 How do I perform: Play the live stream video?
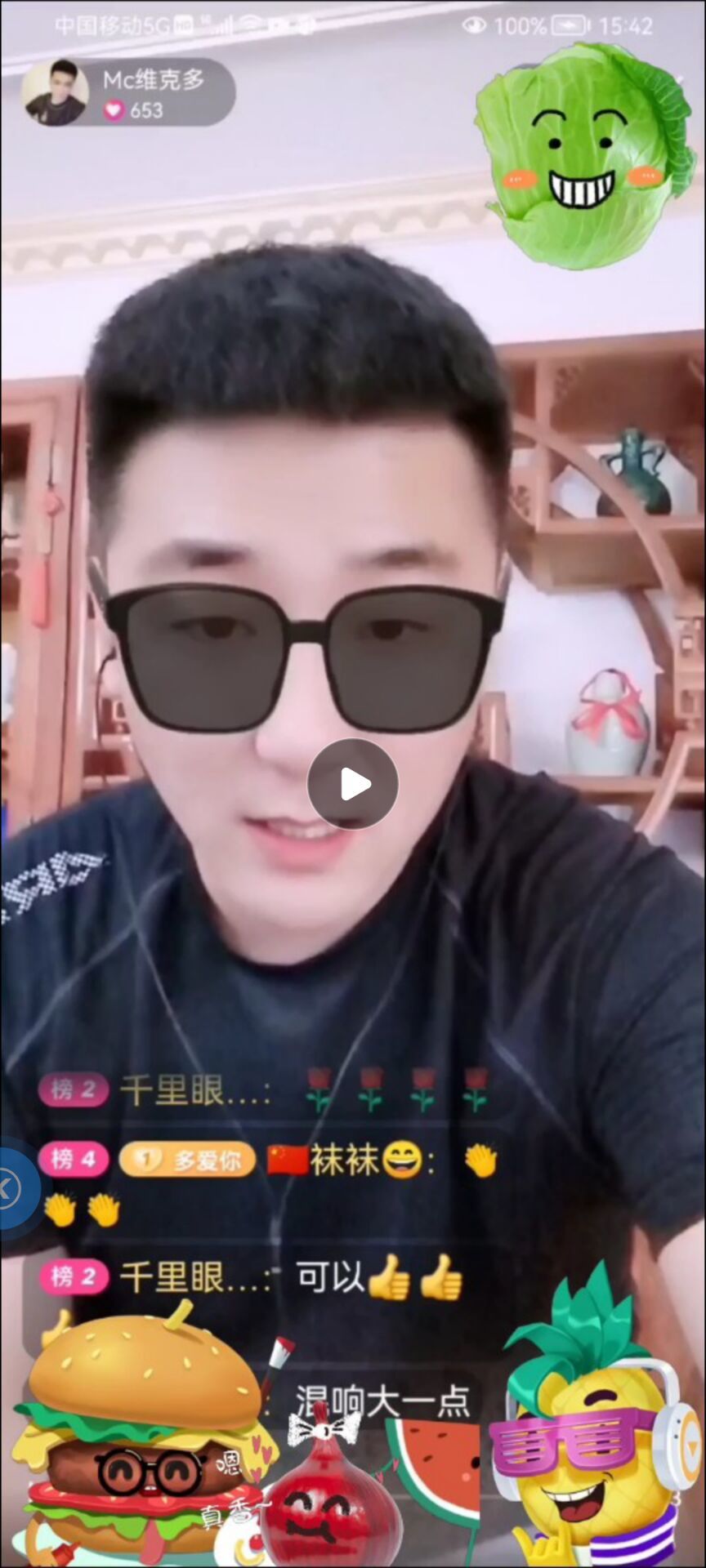coord(352,784)
